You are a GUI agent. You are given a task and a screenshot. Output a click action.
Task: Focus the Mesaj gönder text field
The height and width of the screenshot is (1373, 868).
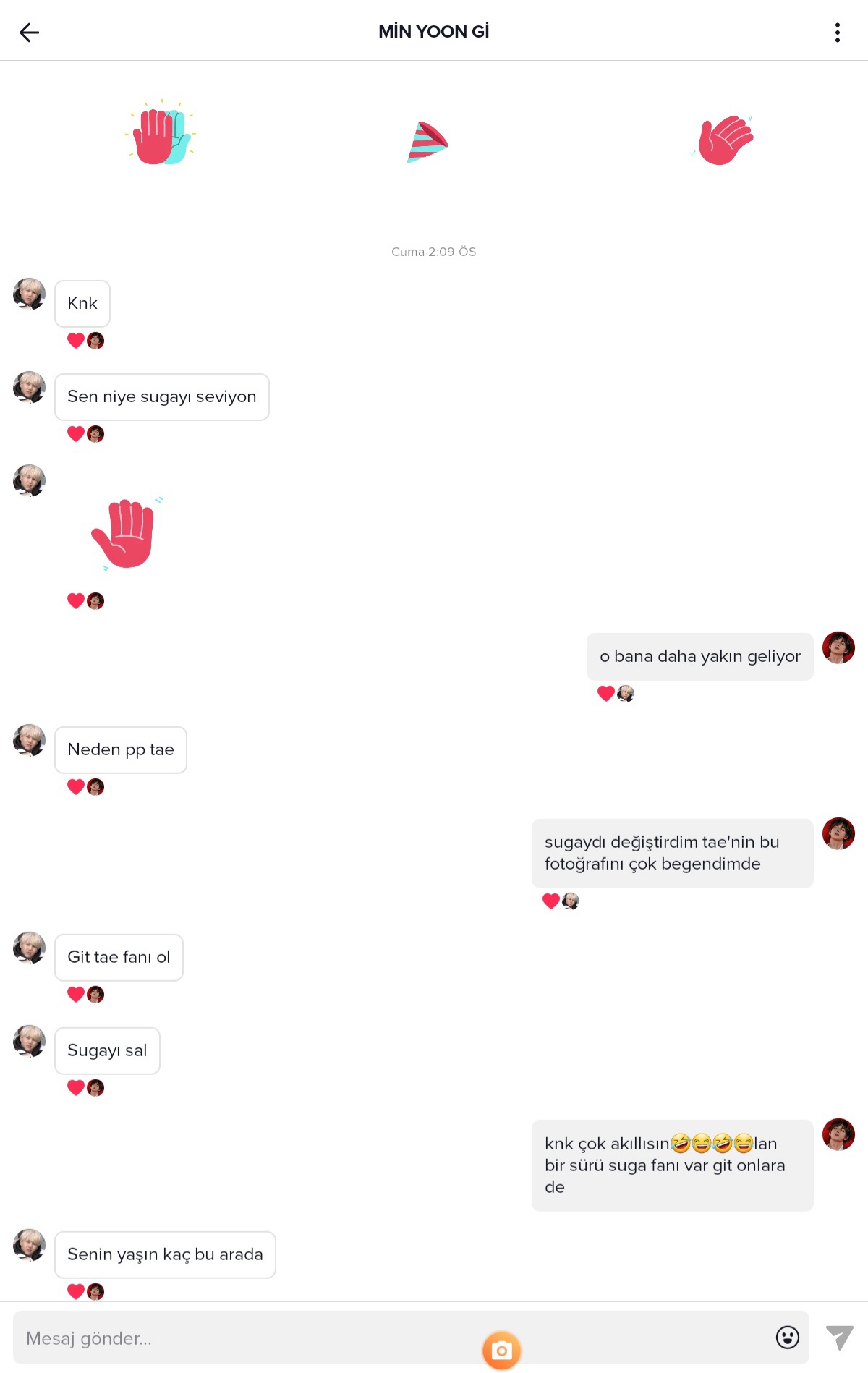pos(246,1338)
